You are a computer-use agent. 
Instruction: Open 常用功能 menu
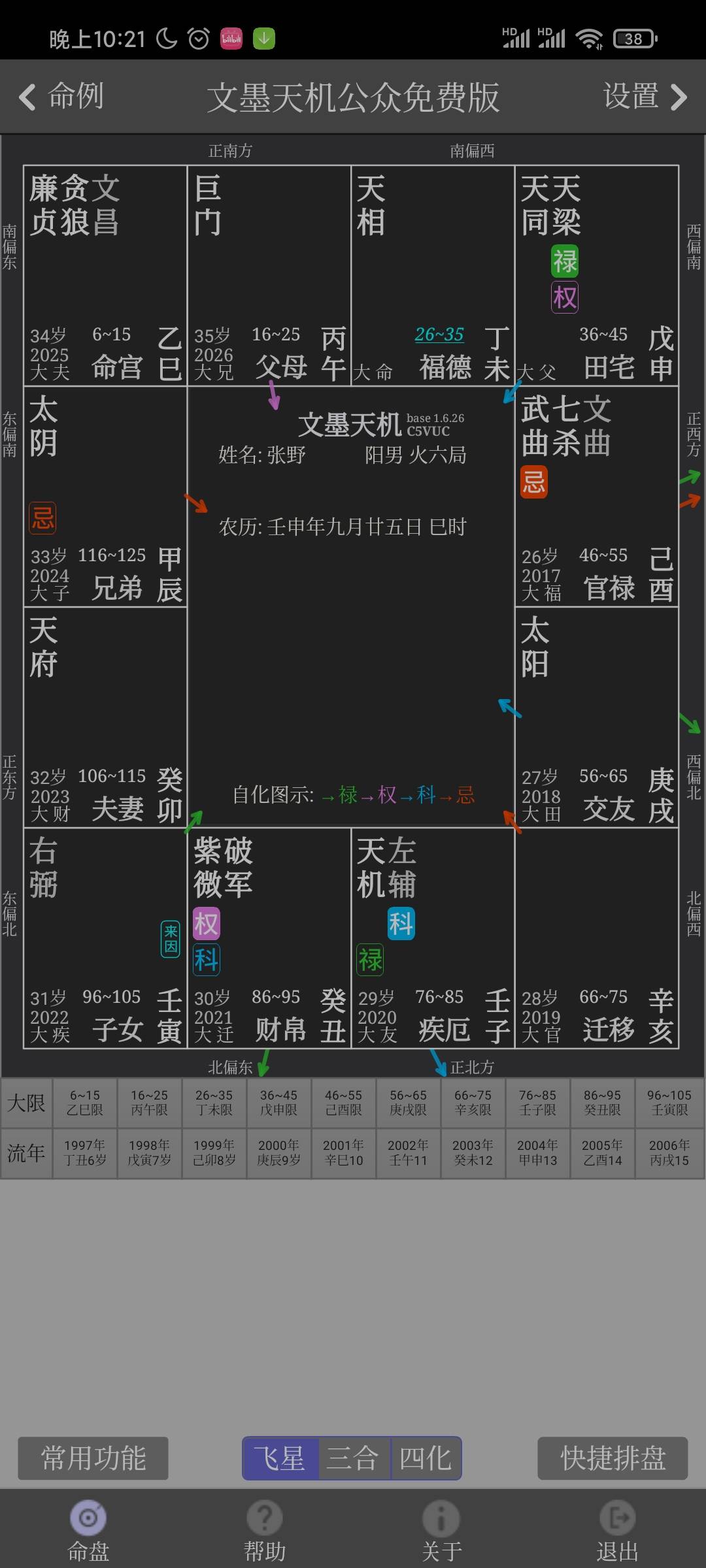coord(93,1458)
